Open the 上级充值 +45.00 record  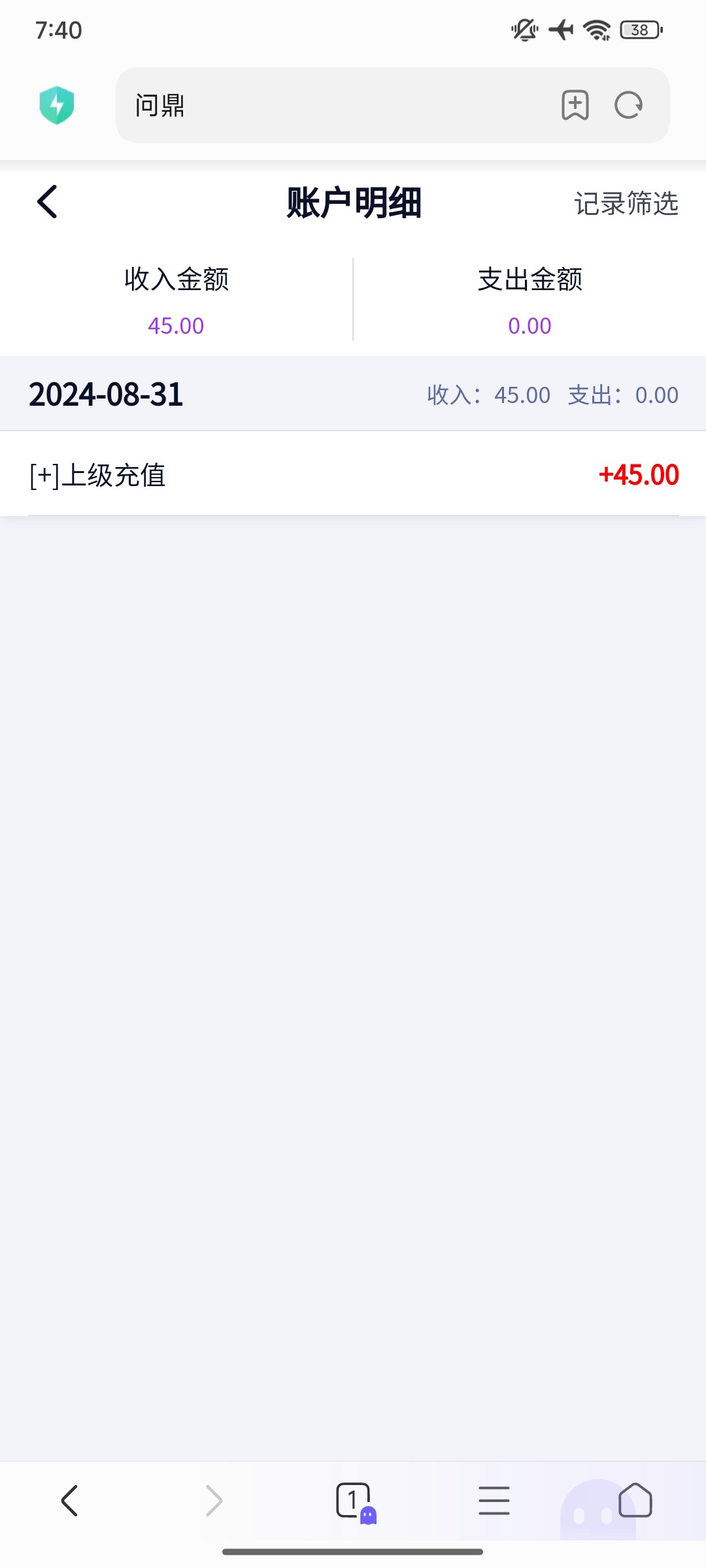pos(353,474)
